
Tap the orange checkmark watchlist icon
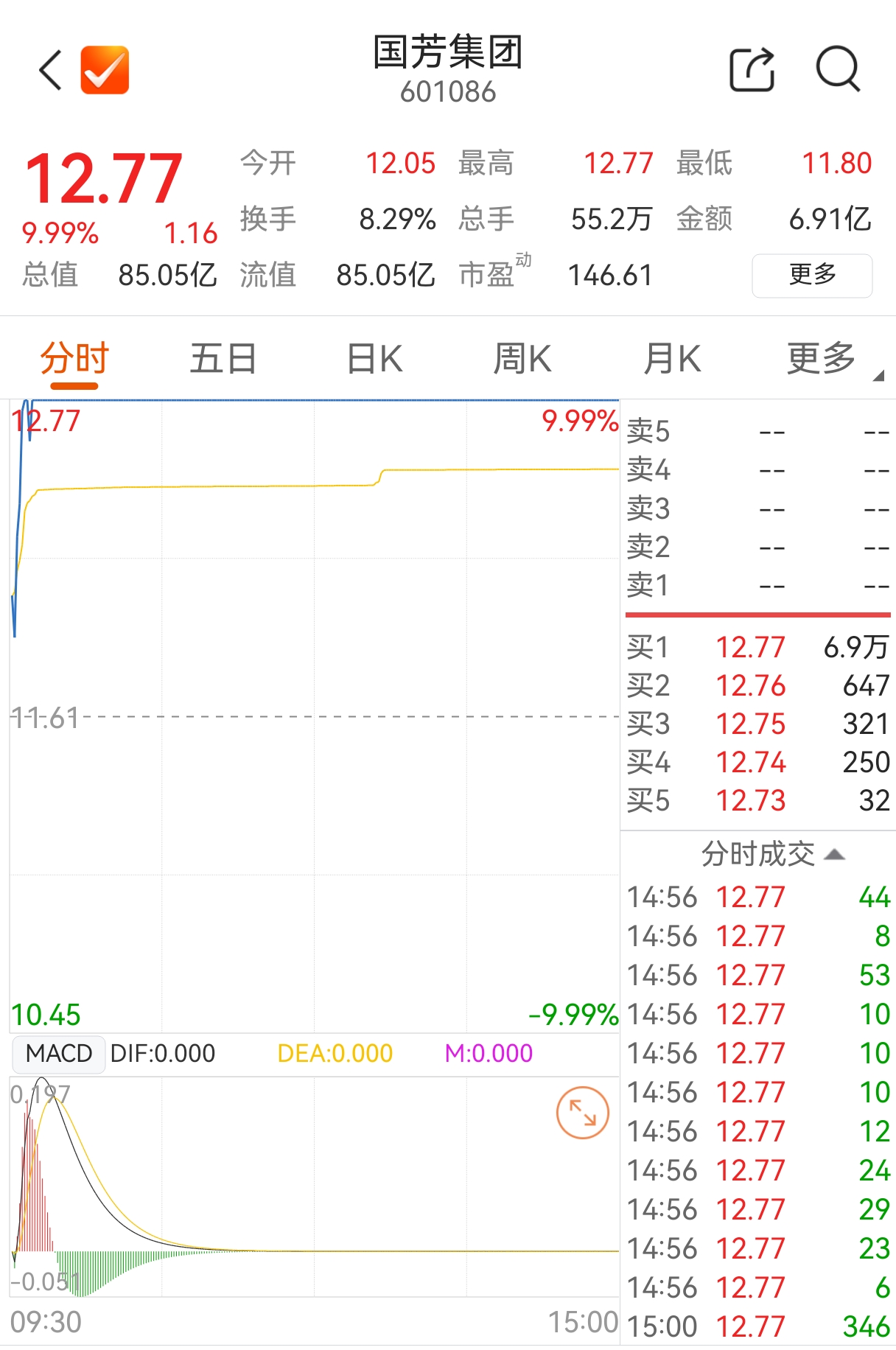[105, 70]
